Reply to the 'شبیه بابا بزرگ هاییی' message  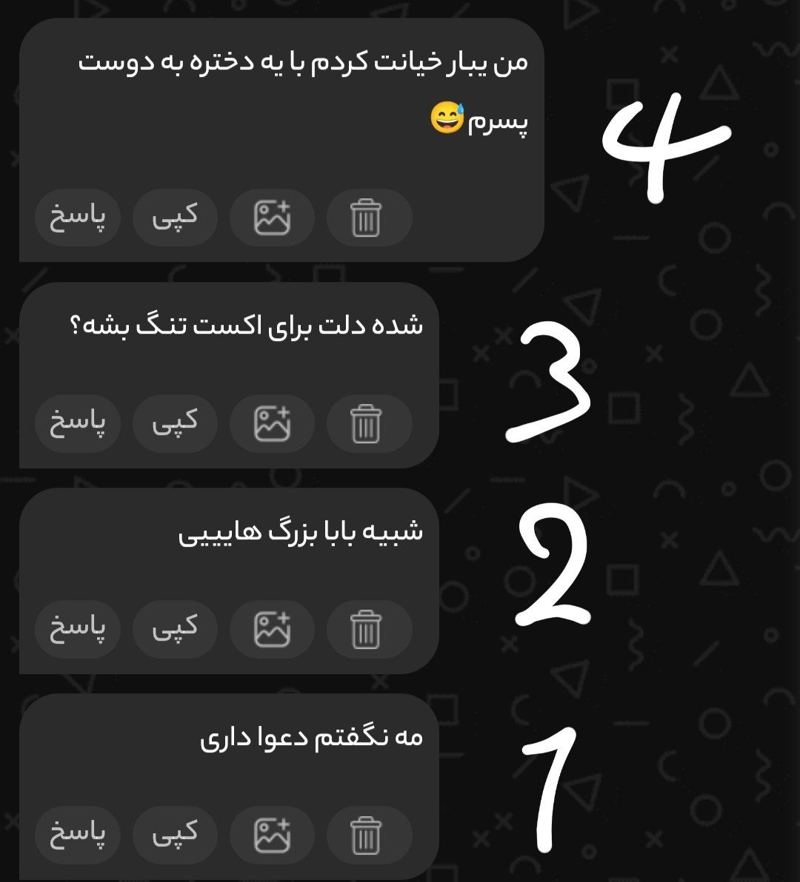tap(78, 629)
